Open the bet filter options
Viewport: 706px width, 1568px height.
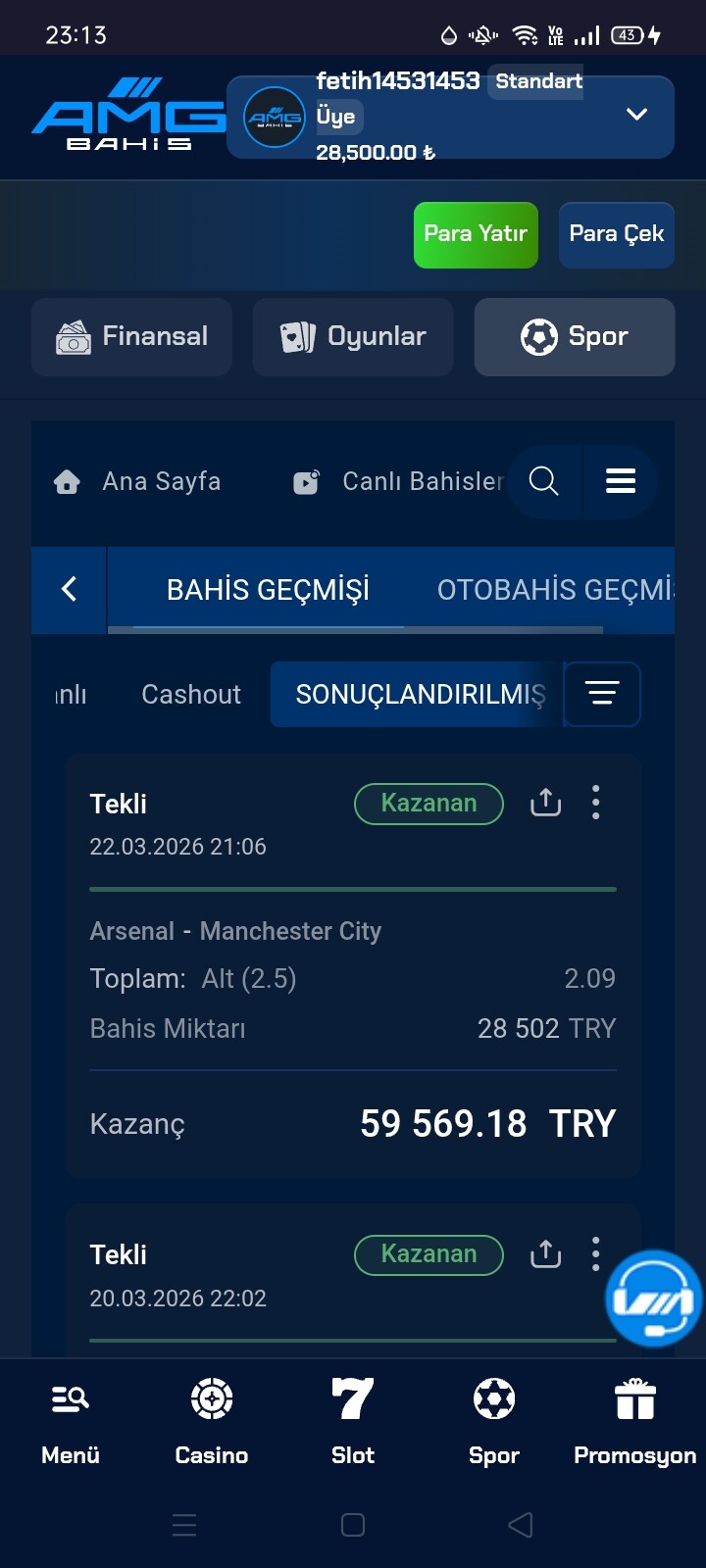tap(602, 694)
